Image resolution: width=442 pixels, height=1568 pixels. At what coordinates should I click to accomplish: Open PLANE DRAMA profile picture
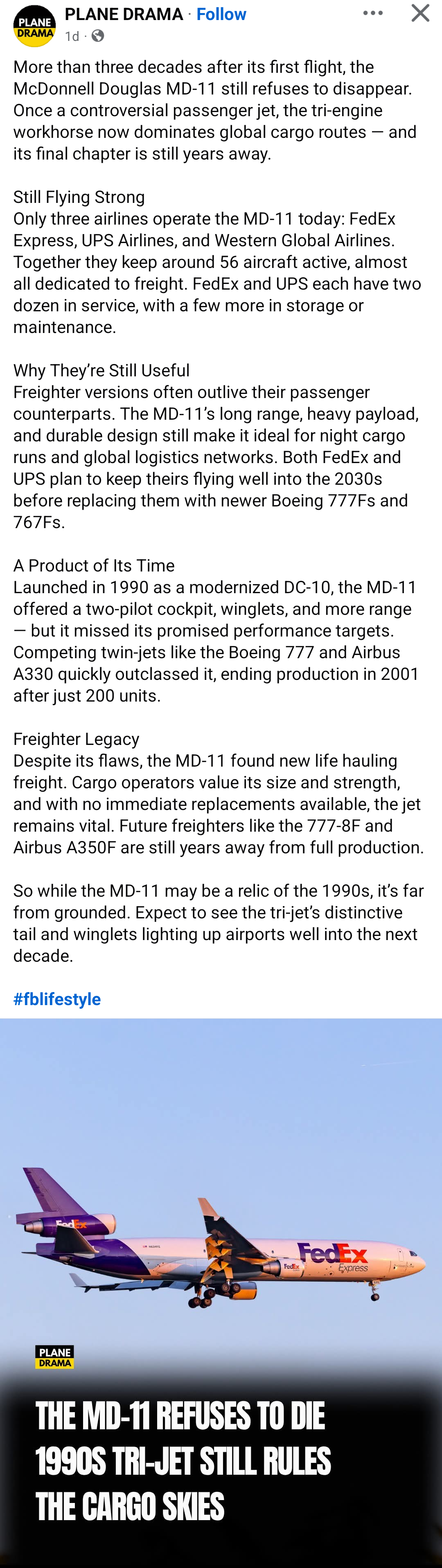tap(35, 25)
